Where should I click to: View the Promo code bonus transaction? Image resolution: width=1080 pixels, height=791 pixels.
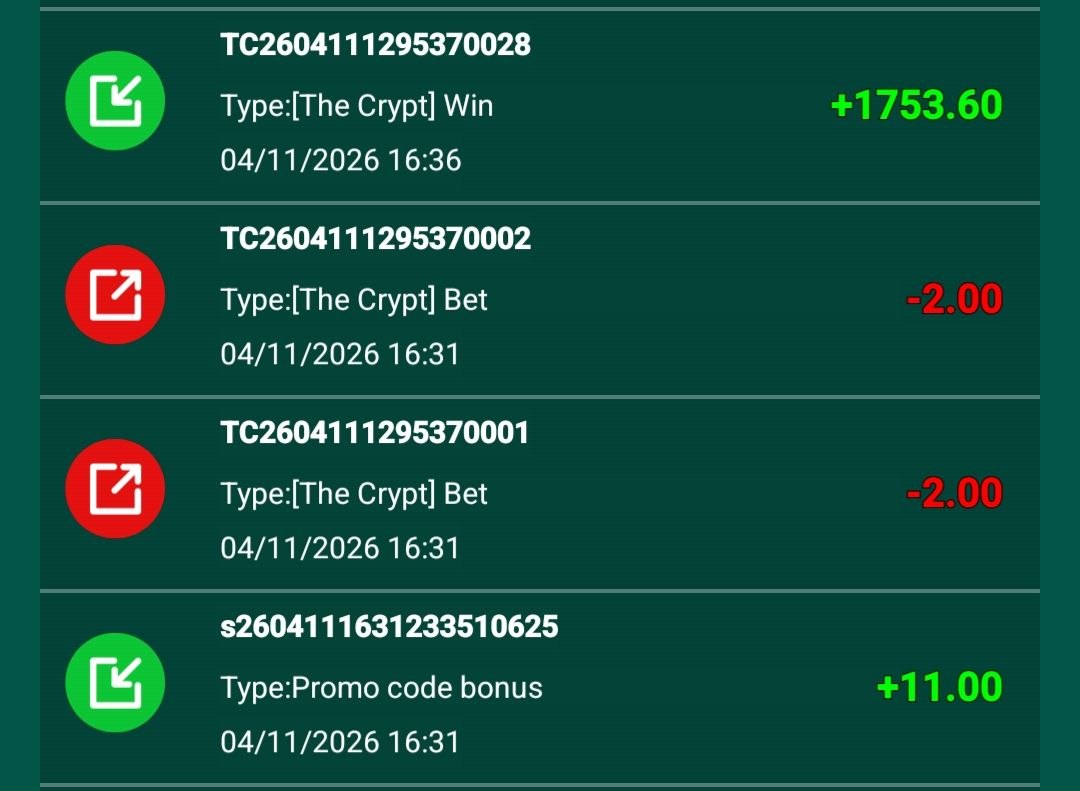point(540,687)
